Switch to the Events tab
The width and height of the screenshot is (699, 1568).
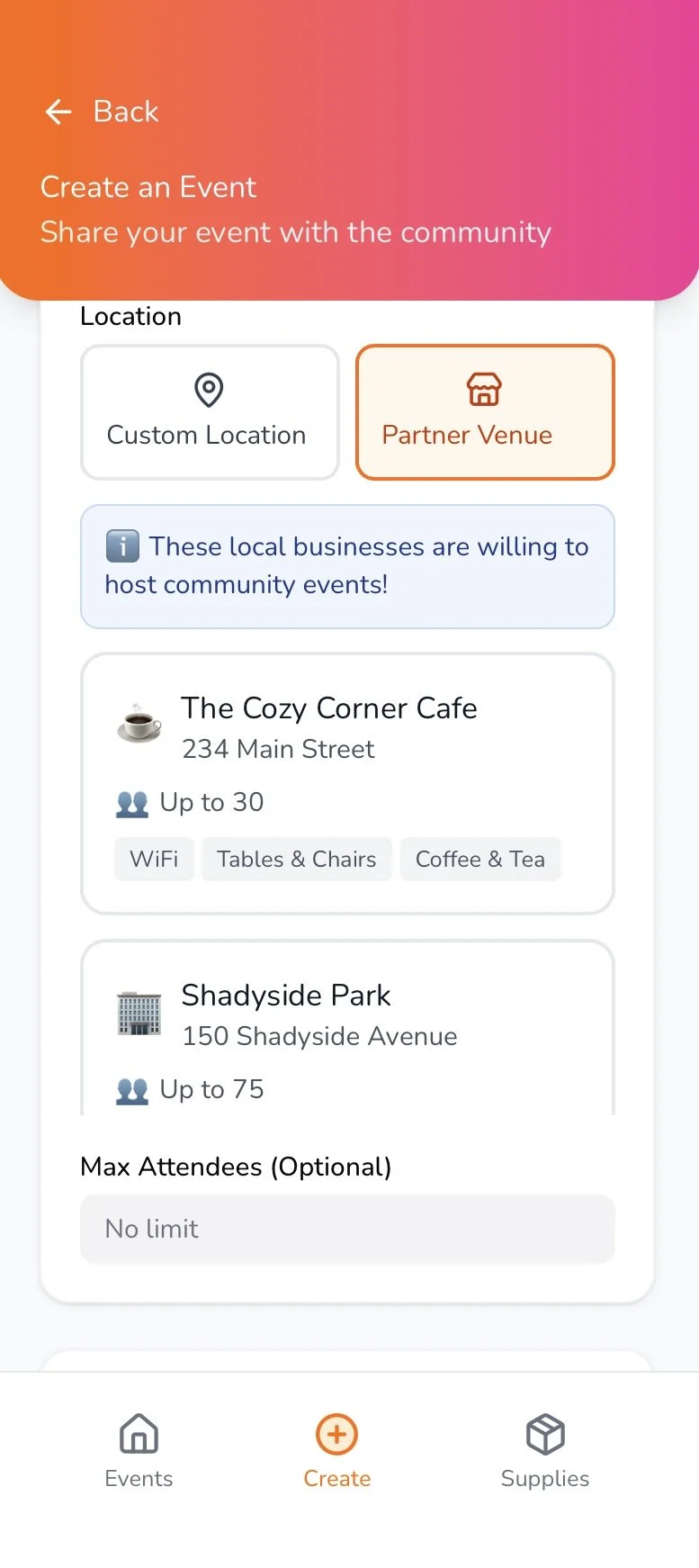pyautogui.click(x=139, y=1451)
